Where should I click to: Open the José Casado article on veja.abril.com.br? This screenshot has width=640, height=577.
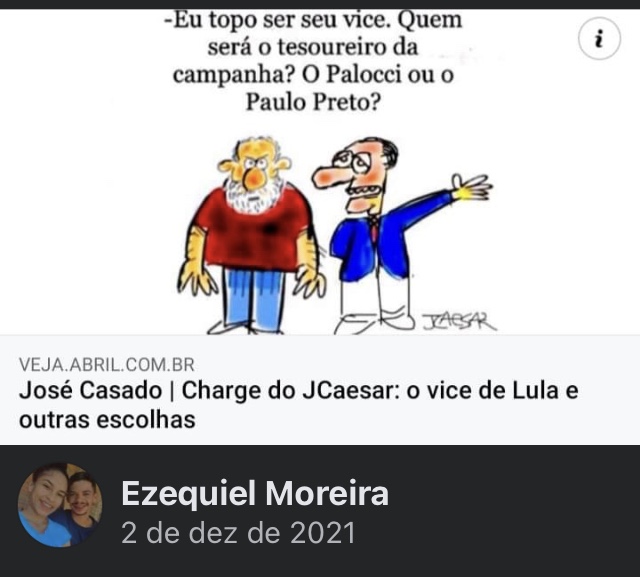[x=298, y=405]
